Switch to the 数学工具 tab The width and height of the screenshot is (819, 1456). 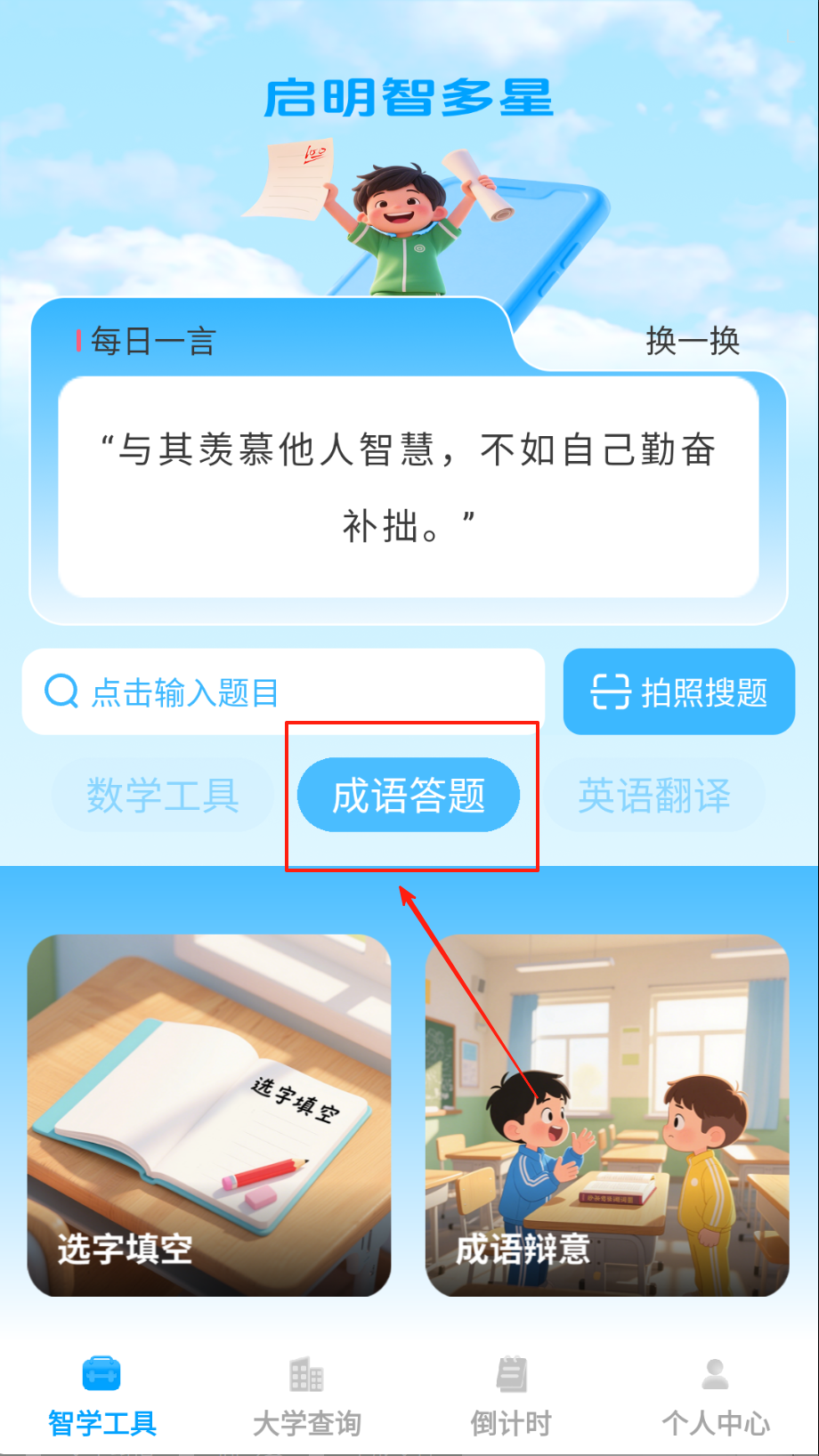[163, 795]
